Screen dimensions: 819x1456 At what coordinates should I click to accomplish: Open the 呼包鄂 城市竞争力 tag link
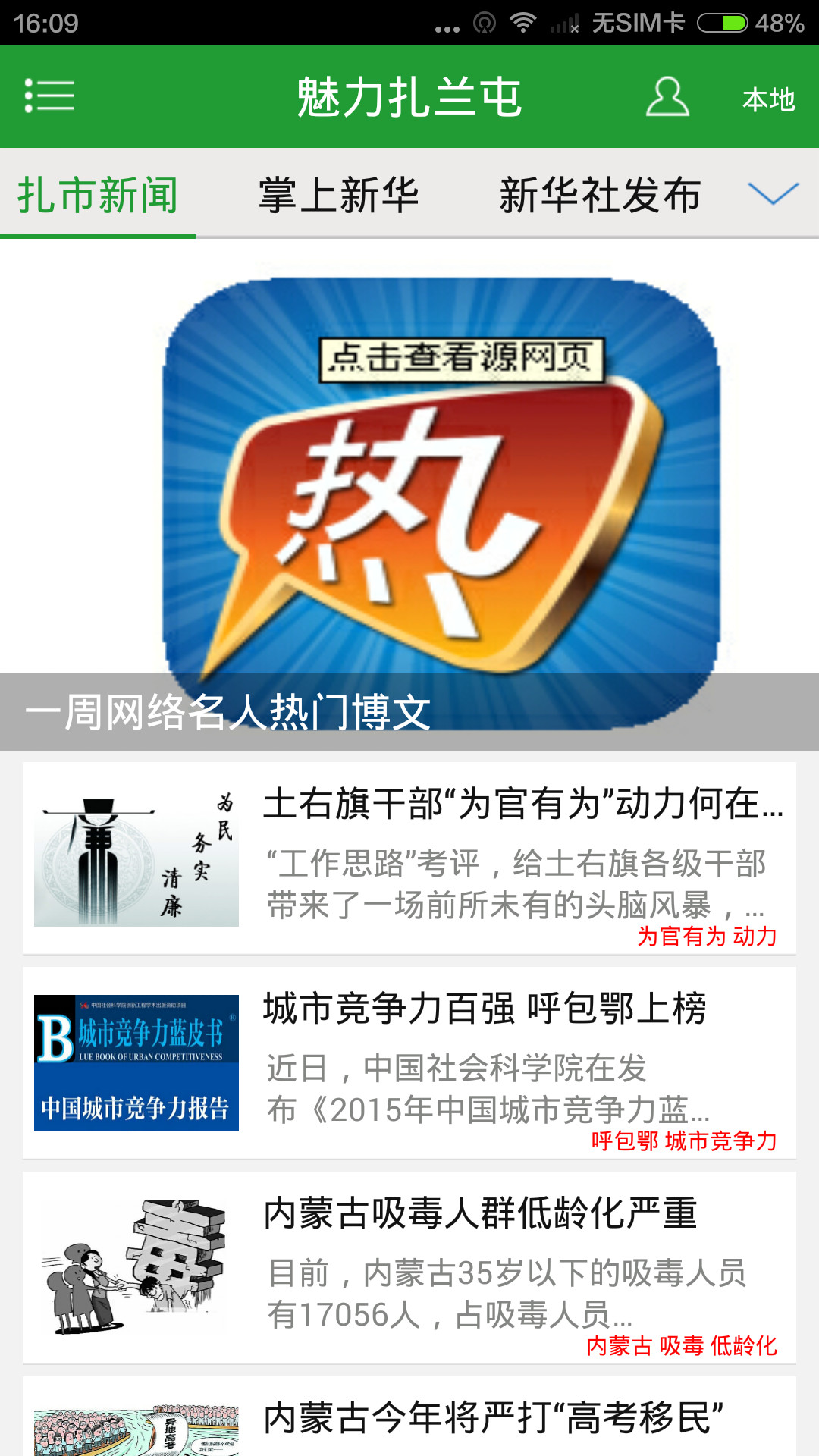tap(684, 1141)
